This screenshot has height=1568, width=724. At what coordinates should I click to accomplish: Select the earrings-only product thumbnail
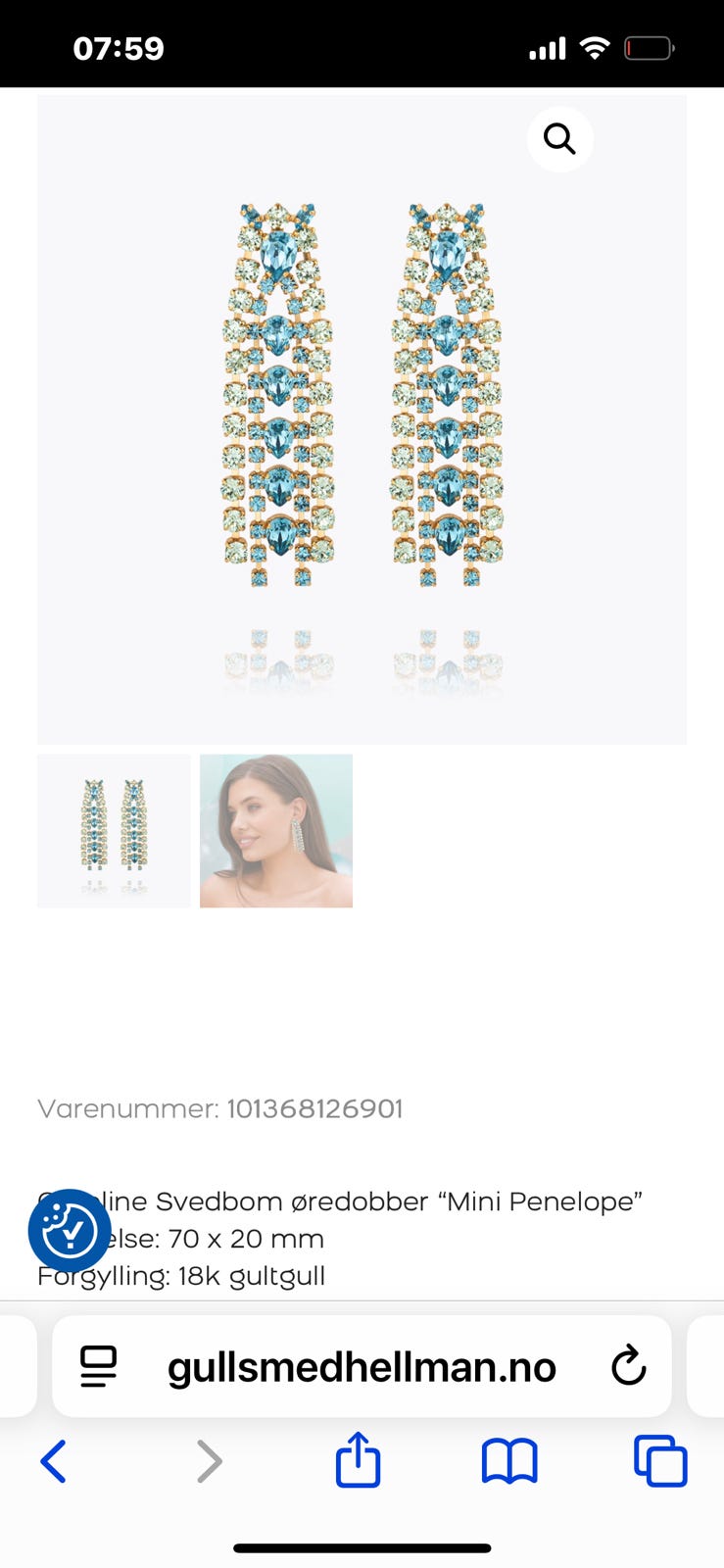coord(114,831)
